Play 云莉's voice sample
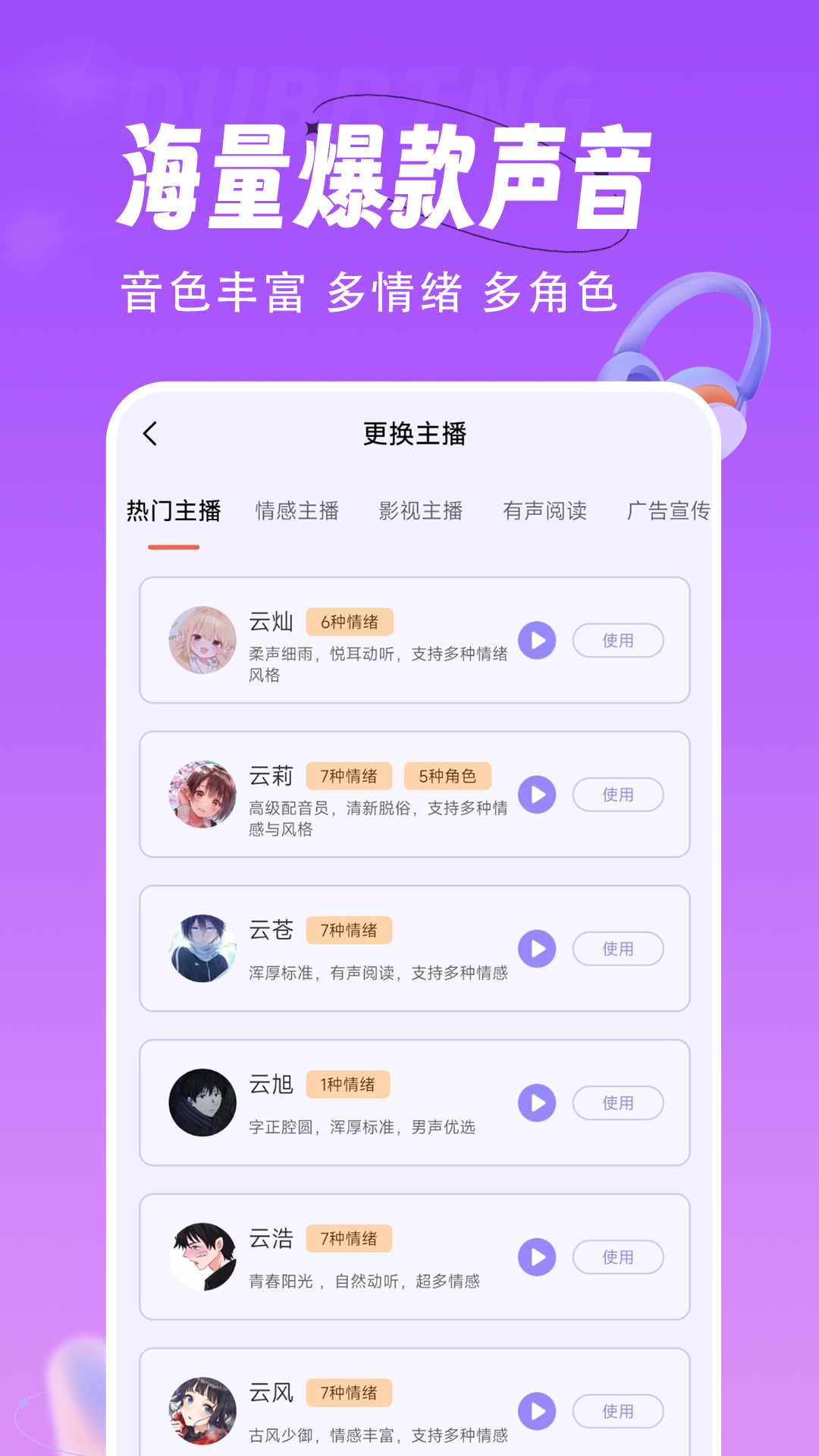Image resolution: width=819 pixels, height=1456 pixels. 538,795
